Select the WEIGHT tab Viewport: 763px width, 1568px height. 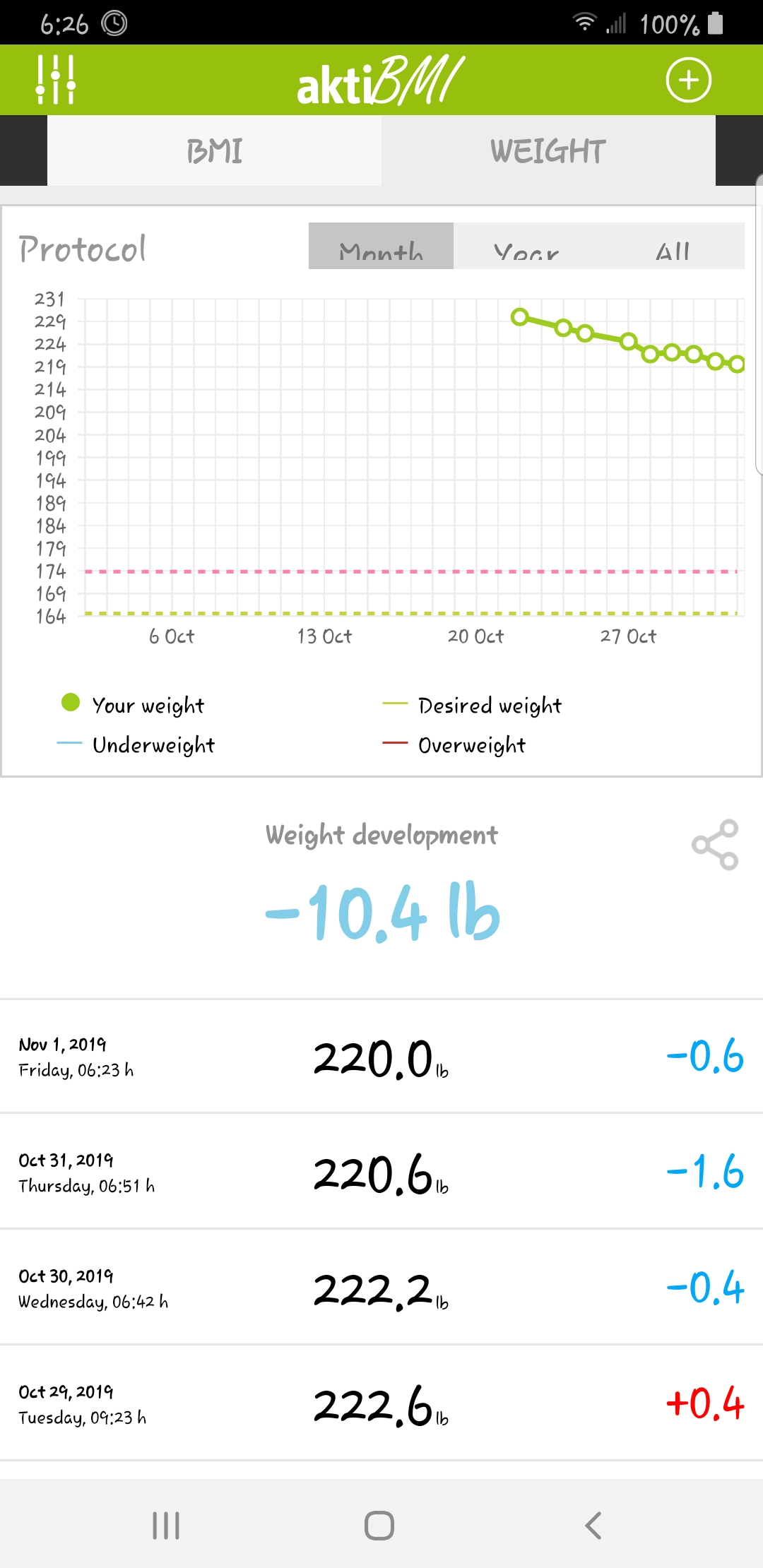coord(548,150)
